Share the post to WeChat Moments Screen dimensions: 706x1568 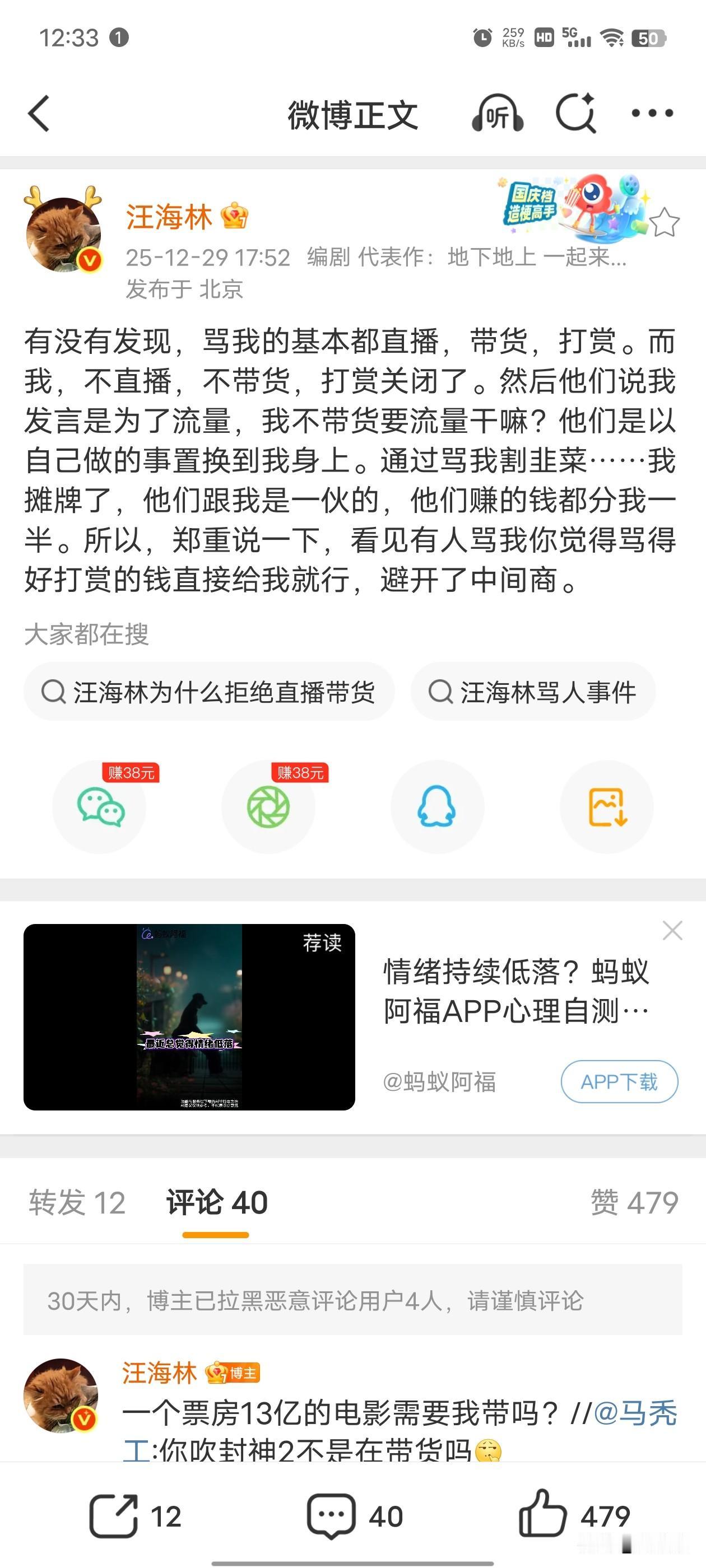[x=268, y=807]
